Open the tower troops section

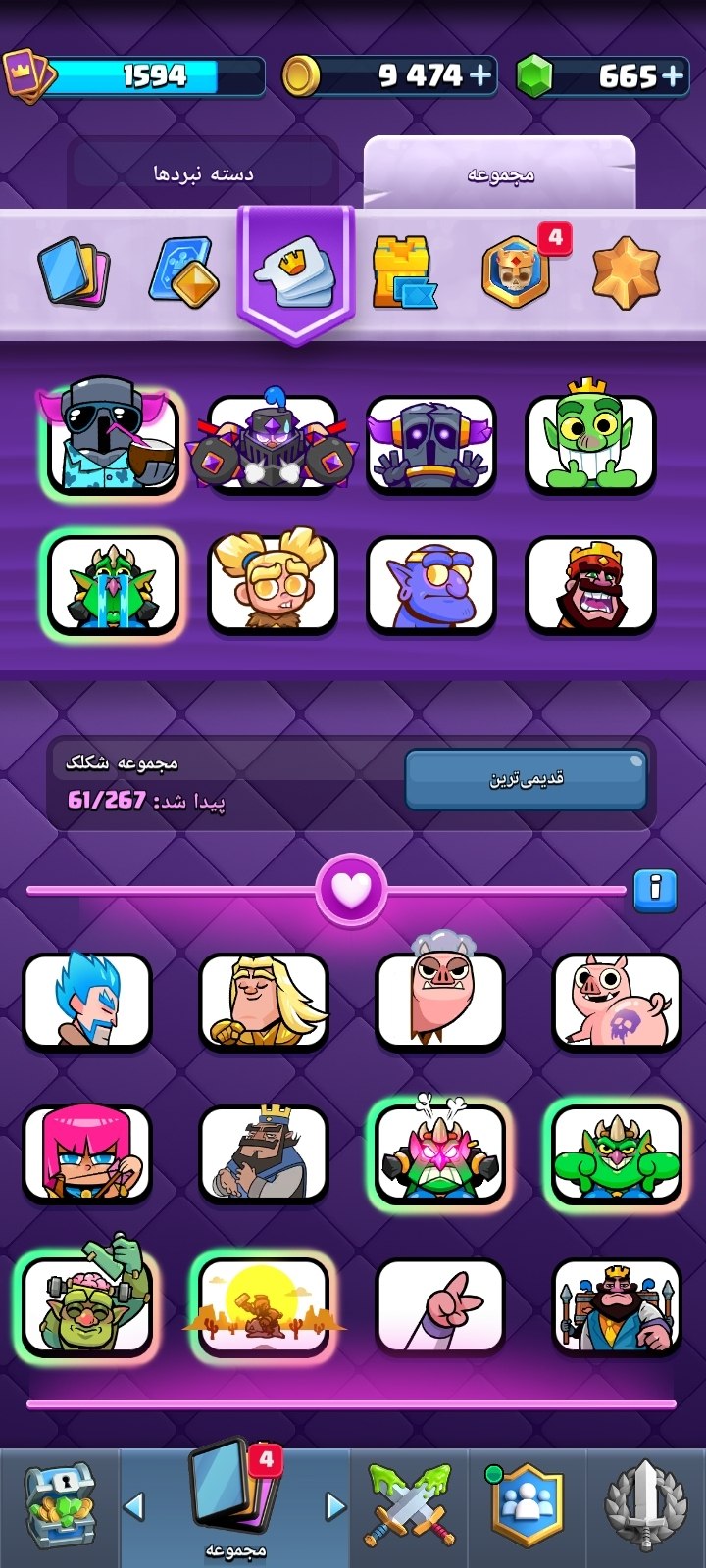tap(404, 271)
